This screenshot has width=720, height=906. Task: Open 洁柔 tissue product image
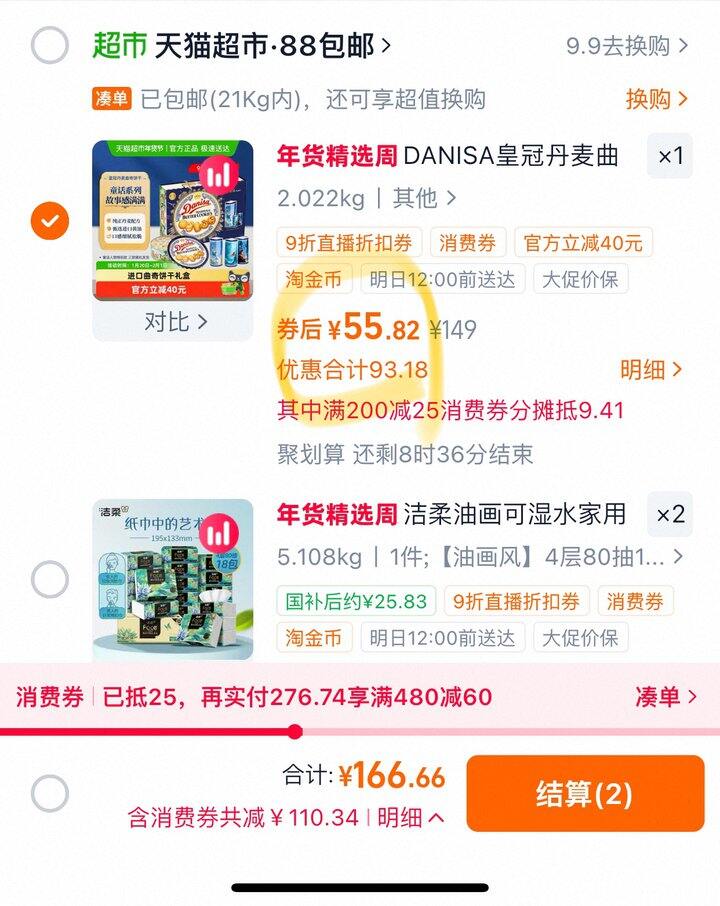(172, 579)
